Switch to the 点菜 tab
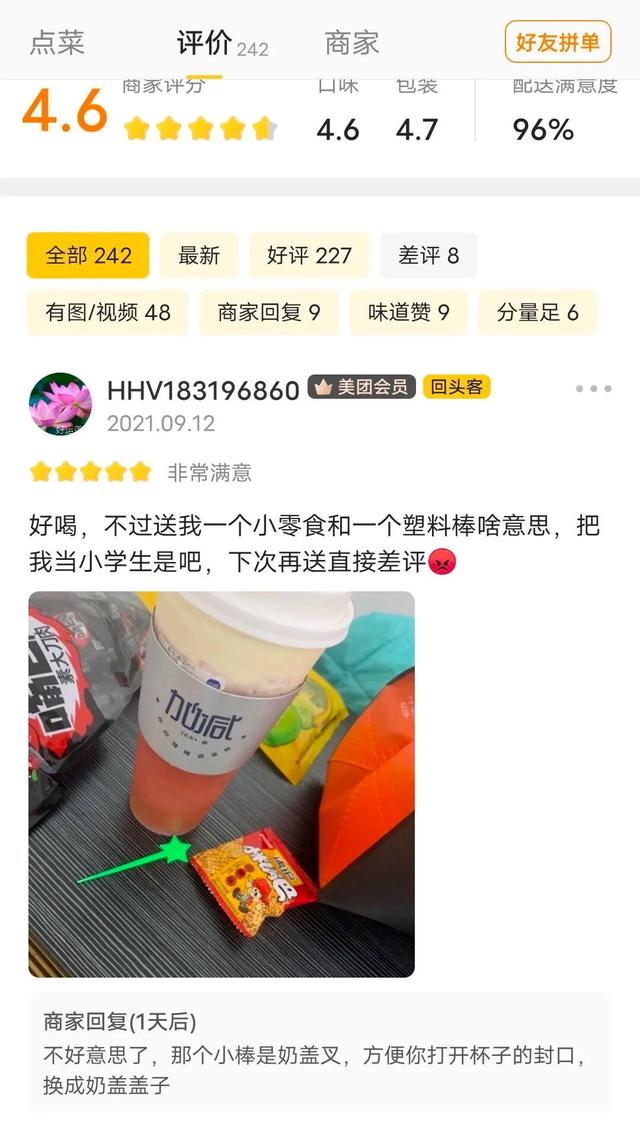This screenshot has height=1124, width=640. click(x=57, y=43)
